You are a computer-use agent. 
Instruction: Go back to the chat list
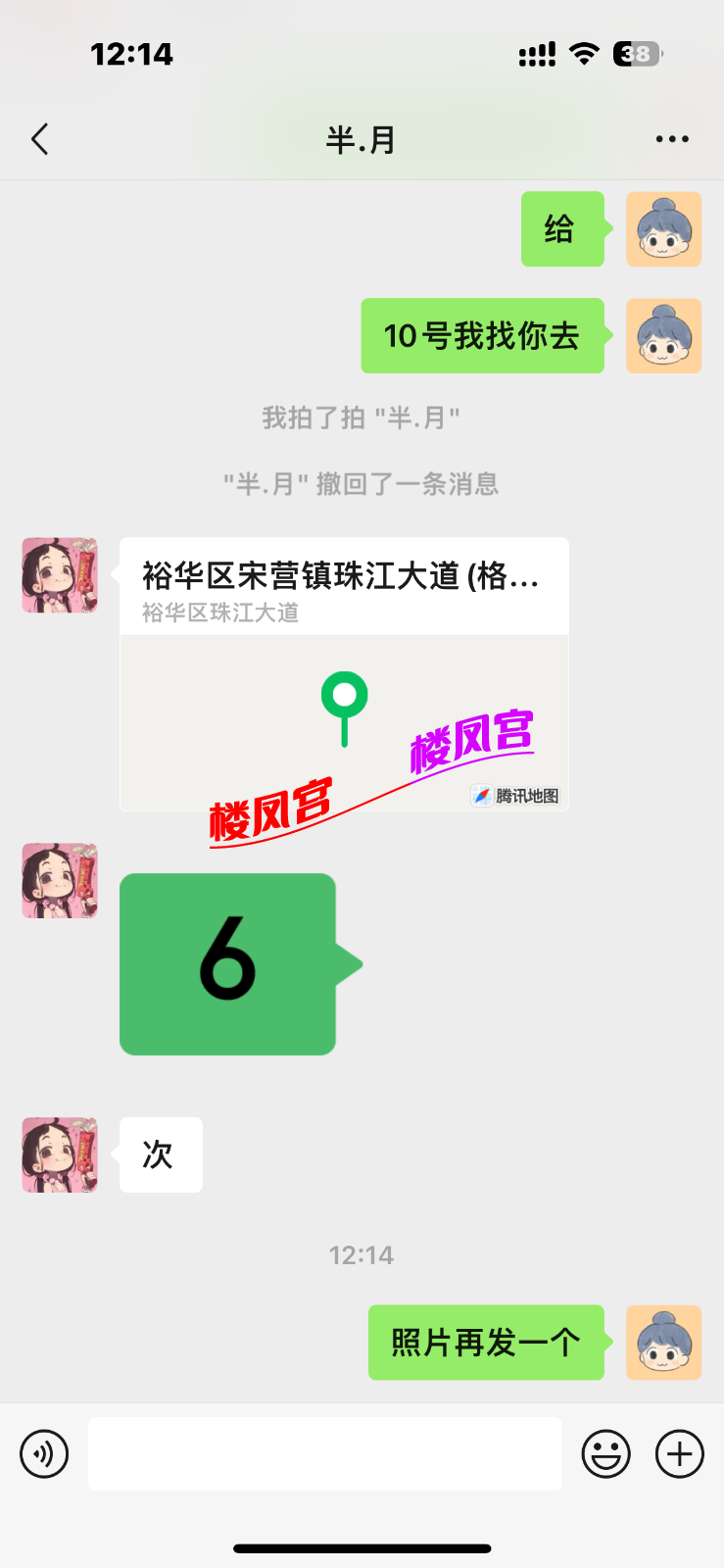tap(40, 140)
